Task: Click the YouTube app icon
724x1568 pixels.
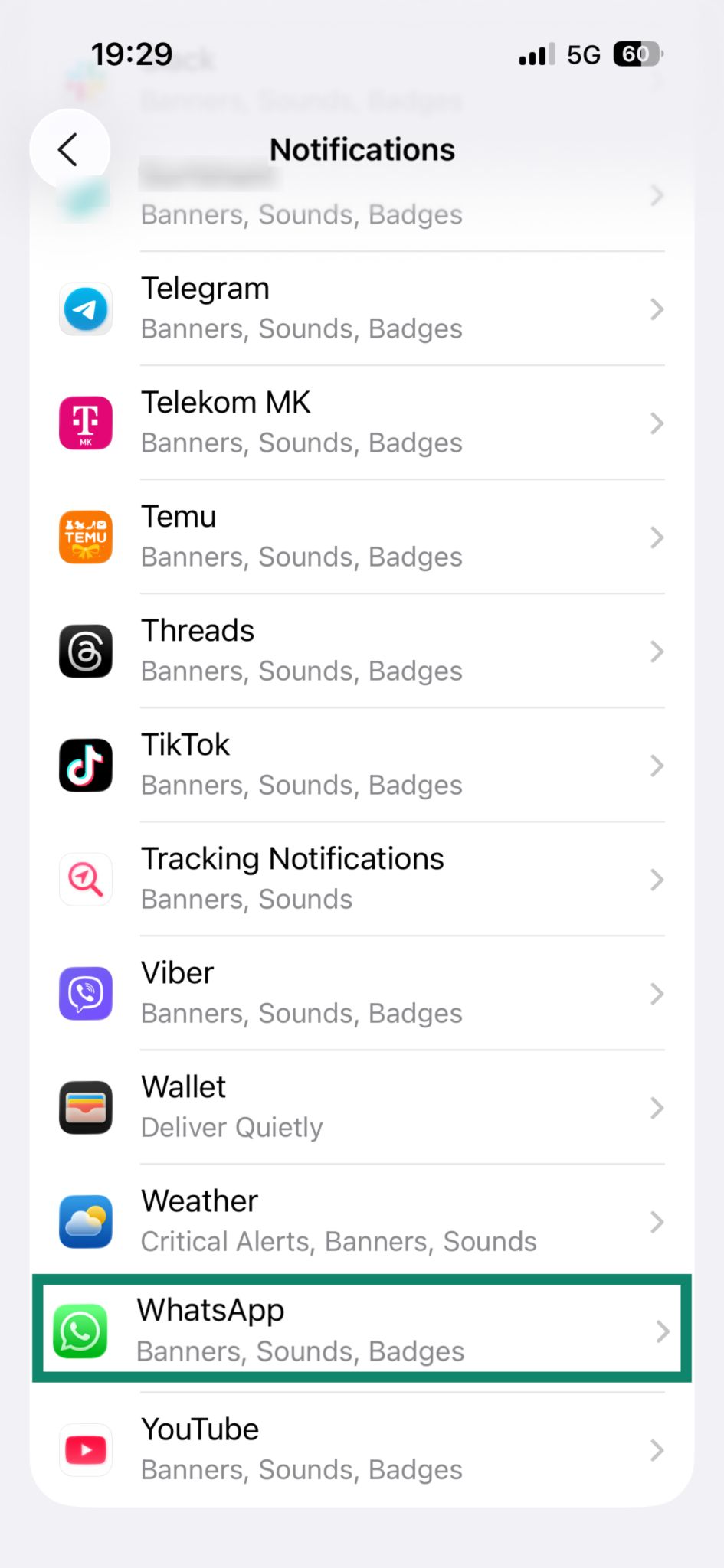Action: (x=85, y=1449)
